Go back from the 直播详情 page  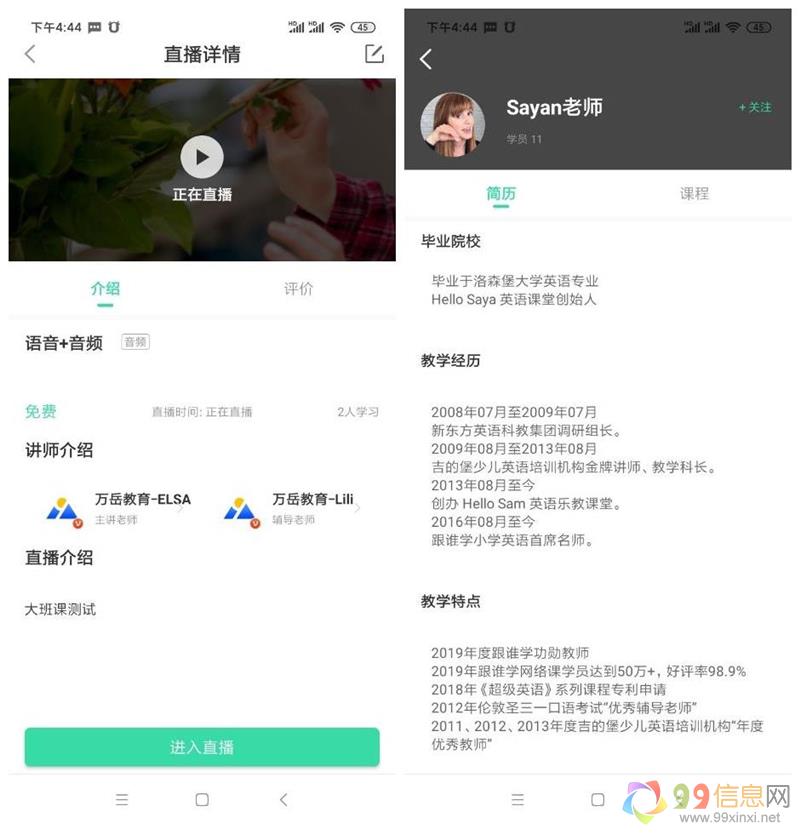tap(30, 54)
